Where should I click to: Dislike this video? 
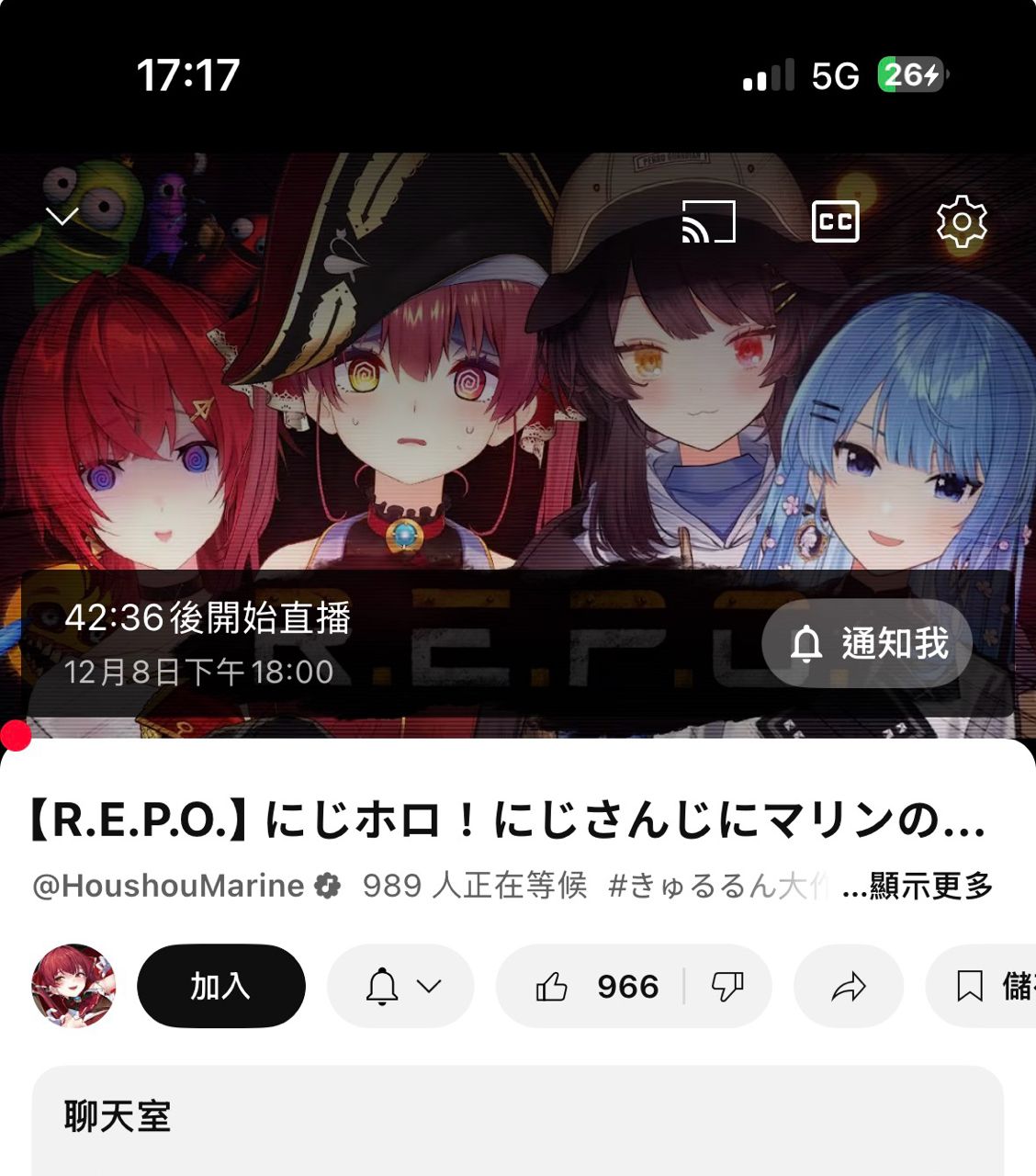click(727, 986)
